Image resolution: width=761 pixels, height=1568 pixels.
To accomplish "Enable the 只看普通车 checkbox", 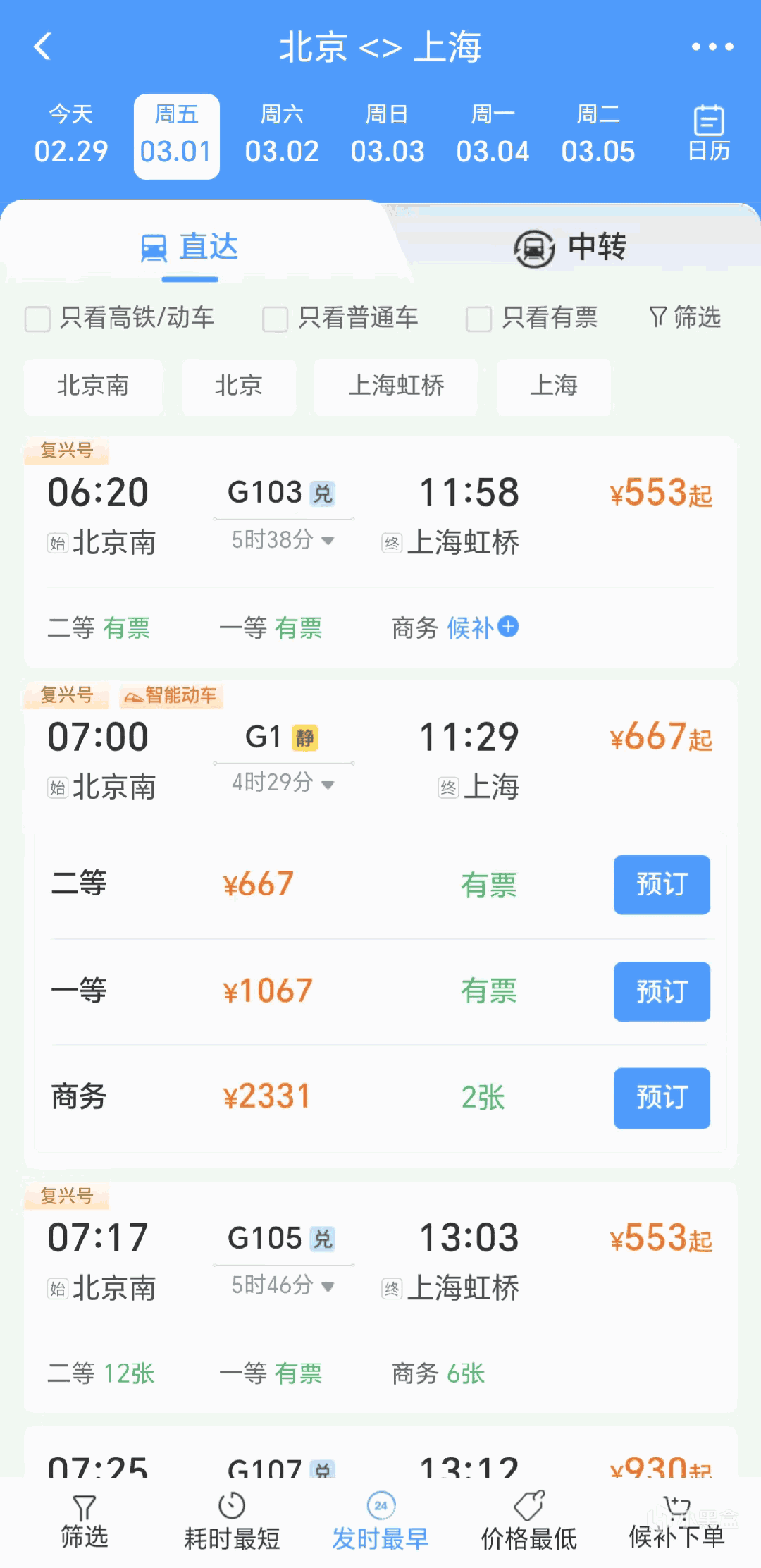I will point(276,319).
